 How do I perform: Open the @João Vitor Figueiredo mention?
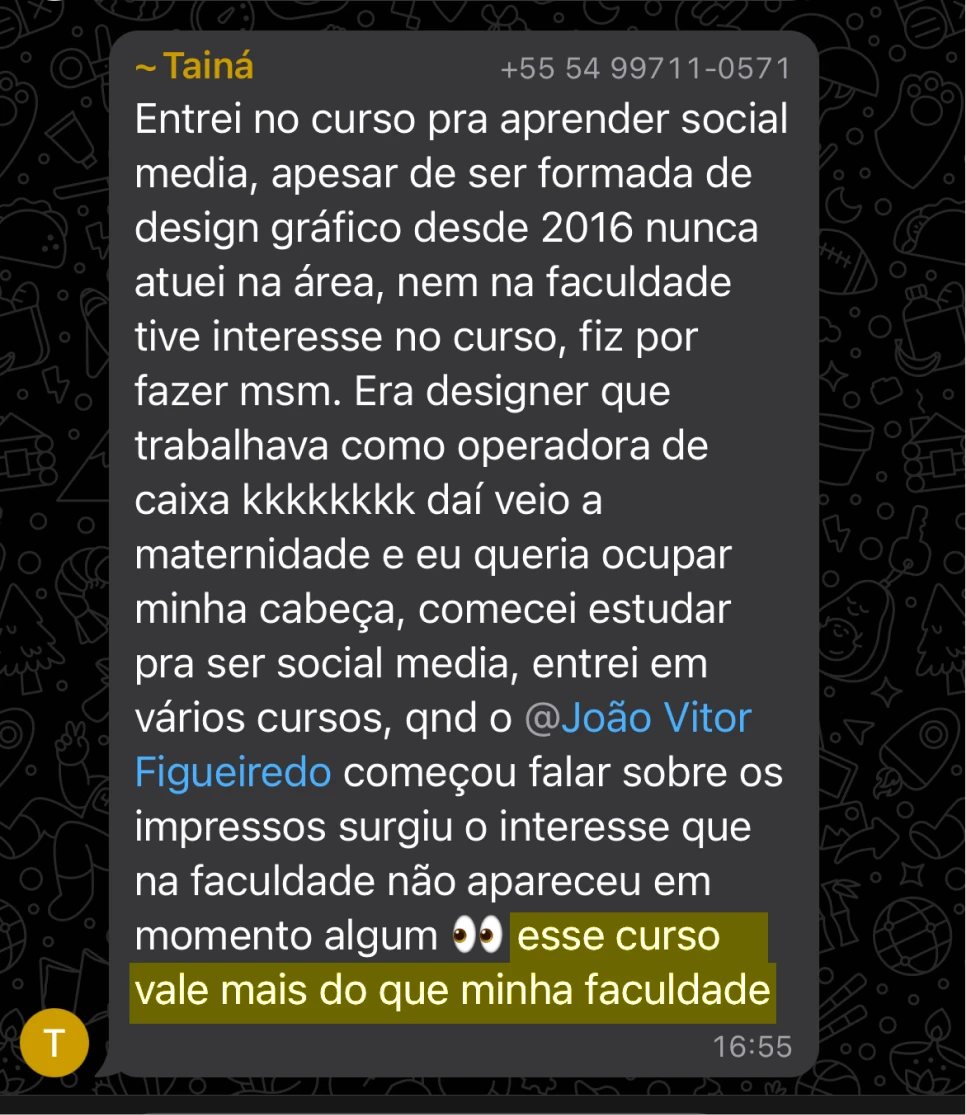[638, 718]
